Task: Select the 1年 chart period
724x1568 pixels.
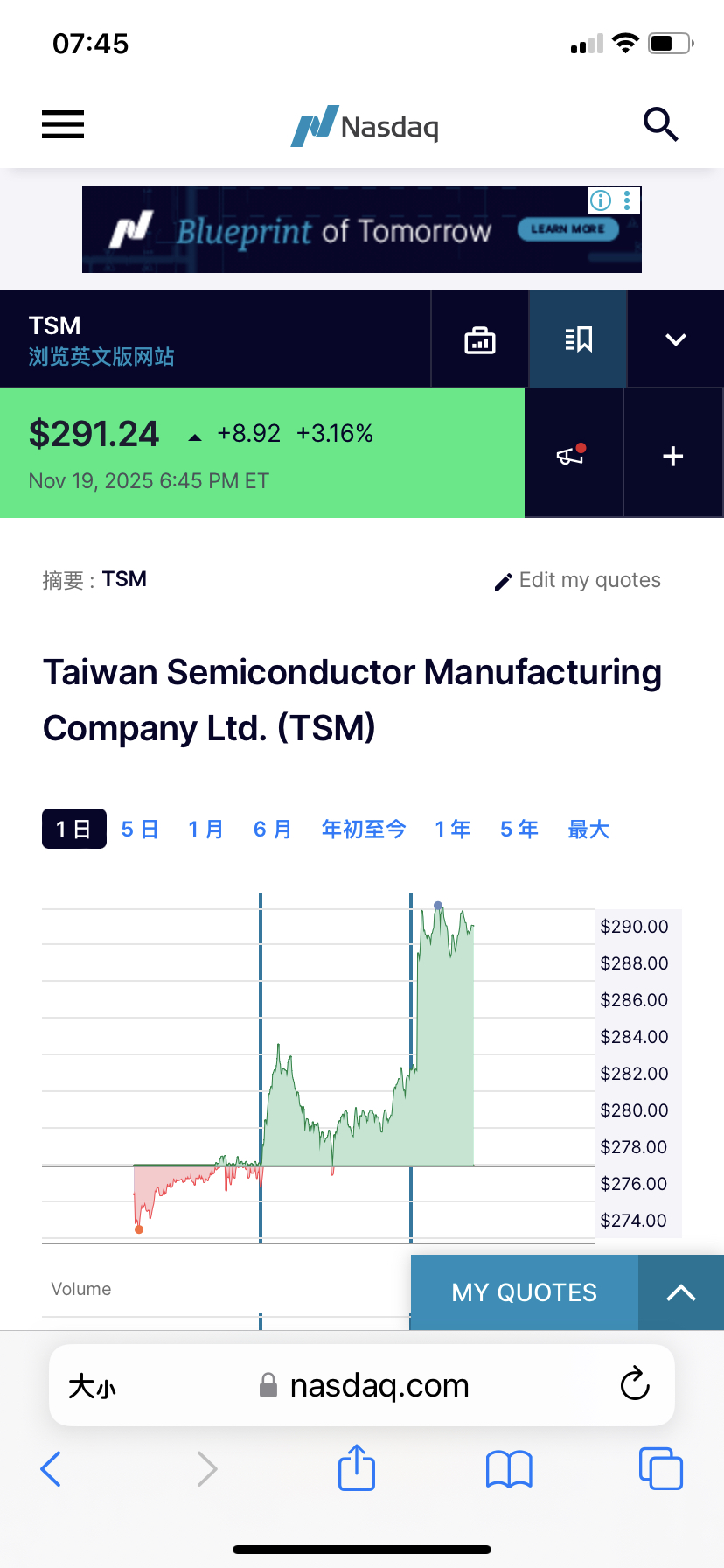Action: point(452,829)
